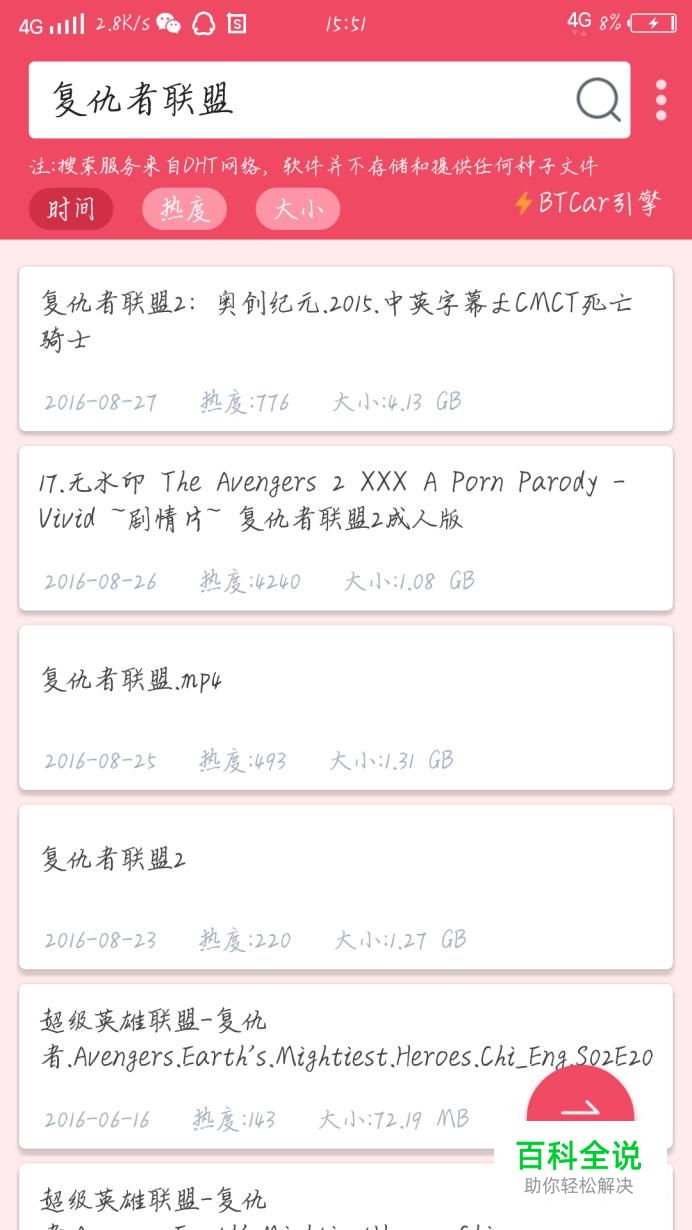Open the three-dot overflow menu
This screenshot has width=692, height=1230.
coord(661,100)
